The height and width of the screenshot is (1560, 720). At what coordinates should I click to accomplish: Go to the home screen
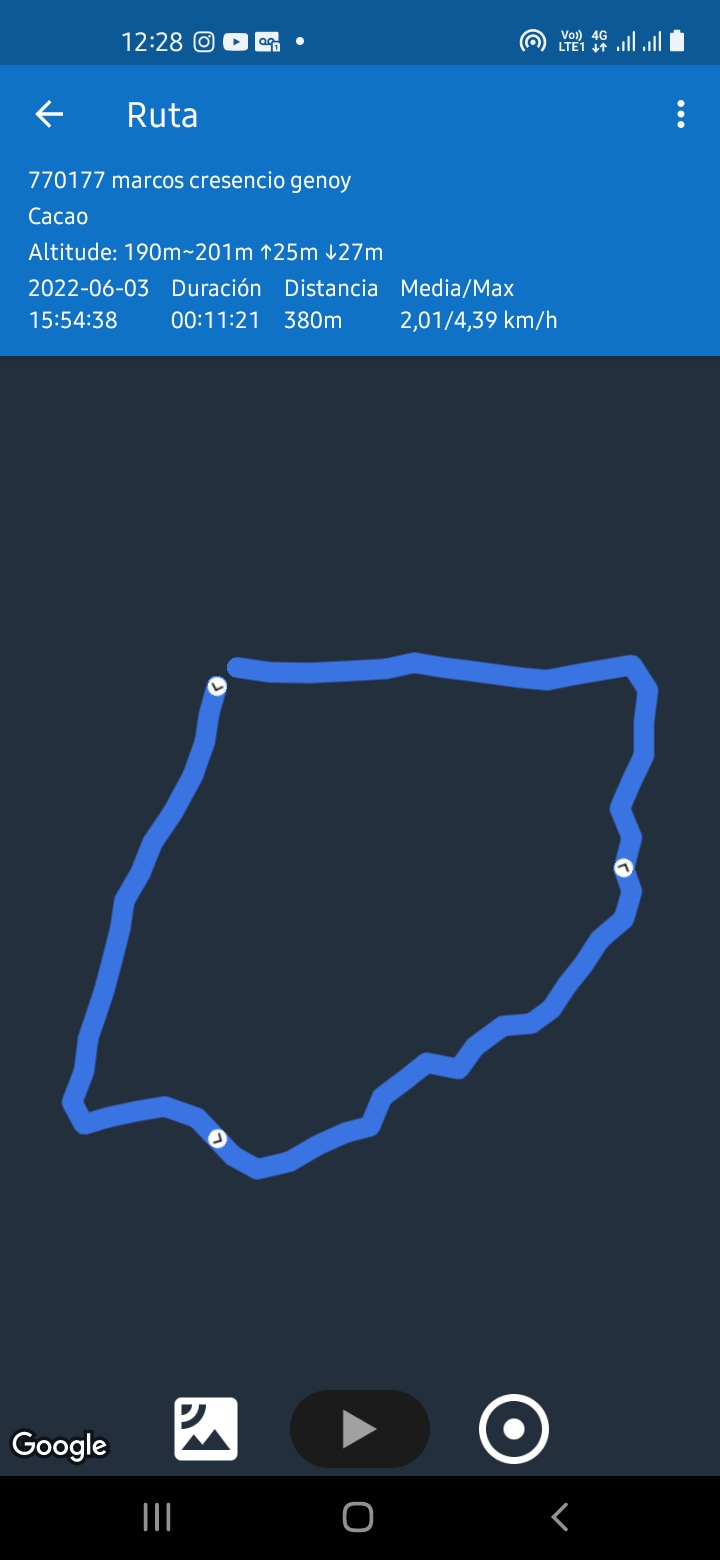[358, 1517]
